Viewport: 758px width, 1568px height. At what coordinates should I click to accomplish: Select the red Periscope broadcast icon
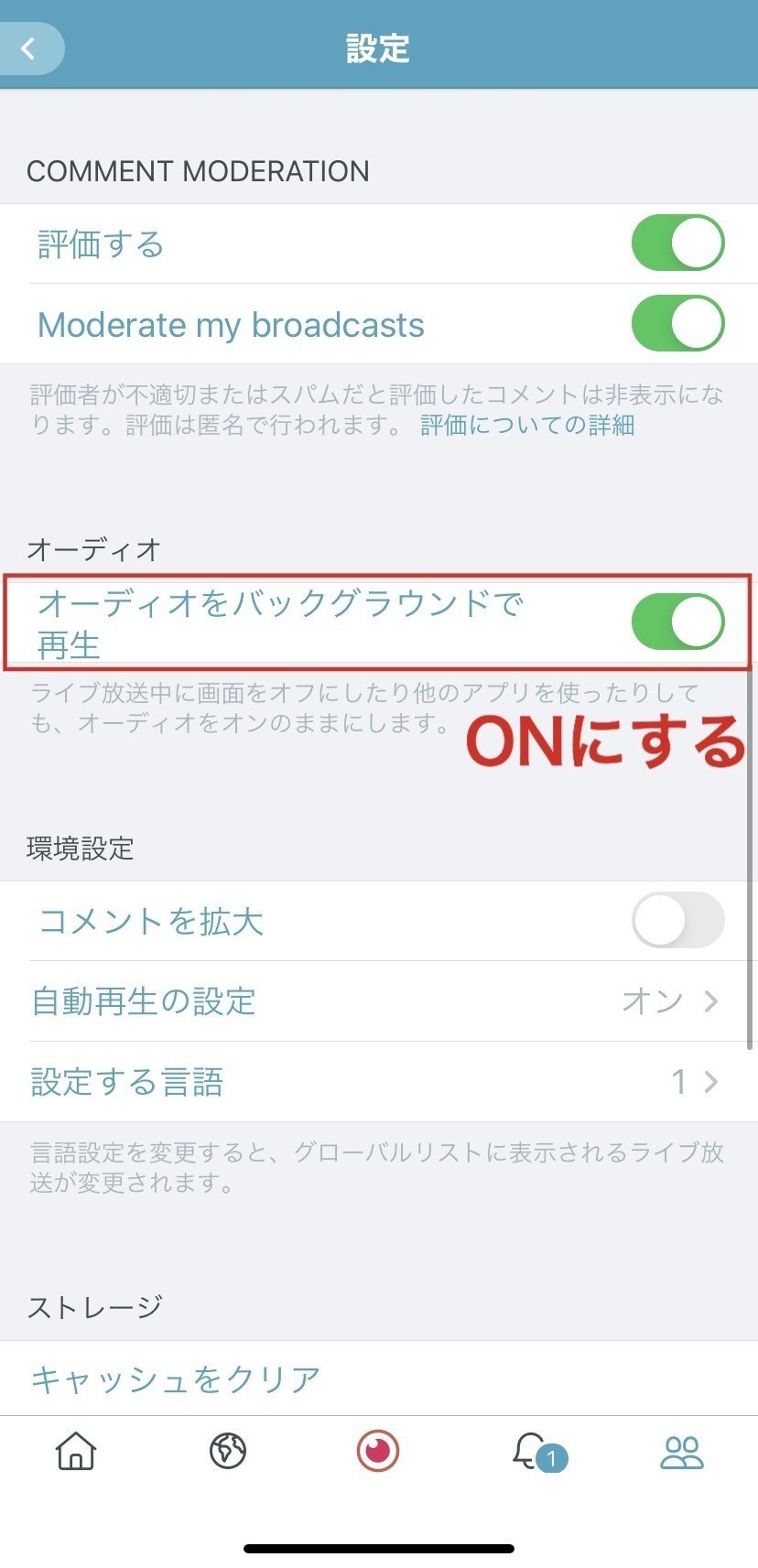[x=379, y=1452]
